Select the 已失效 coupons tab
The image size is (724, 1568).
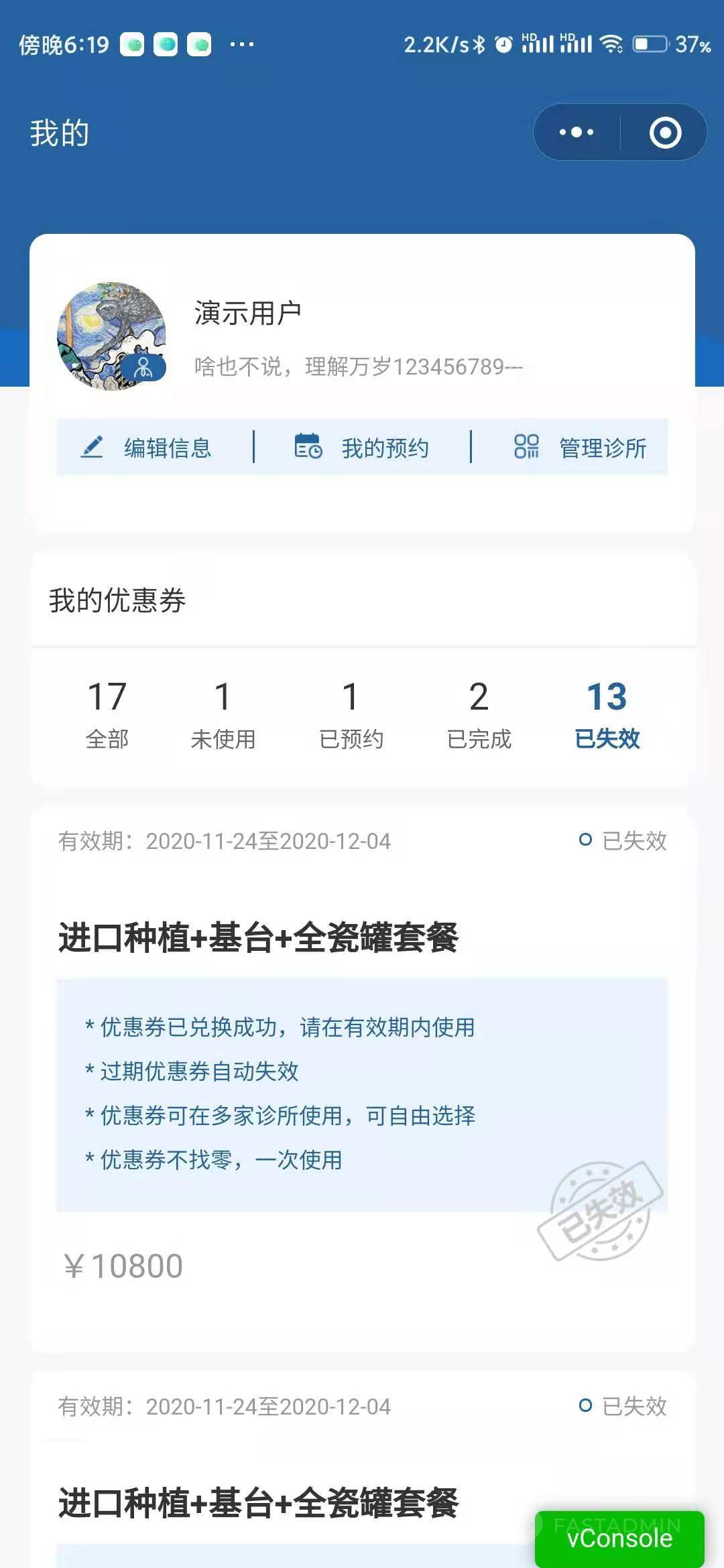tap(607, 714)
